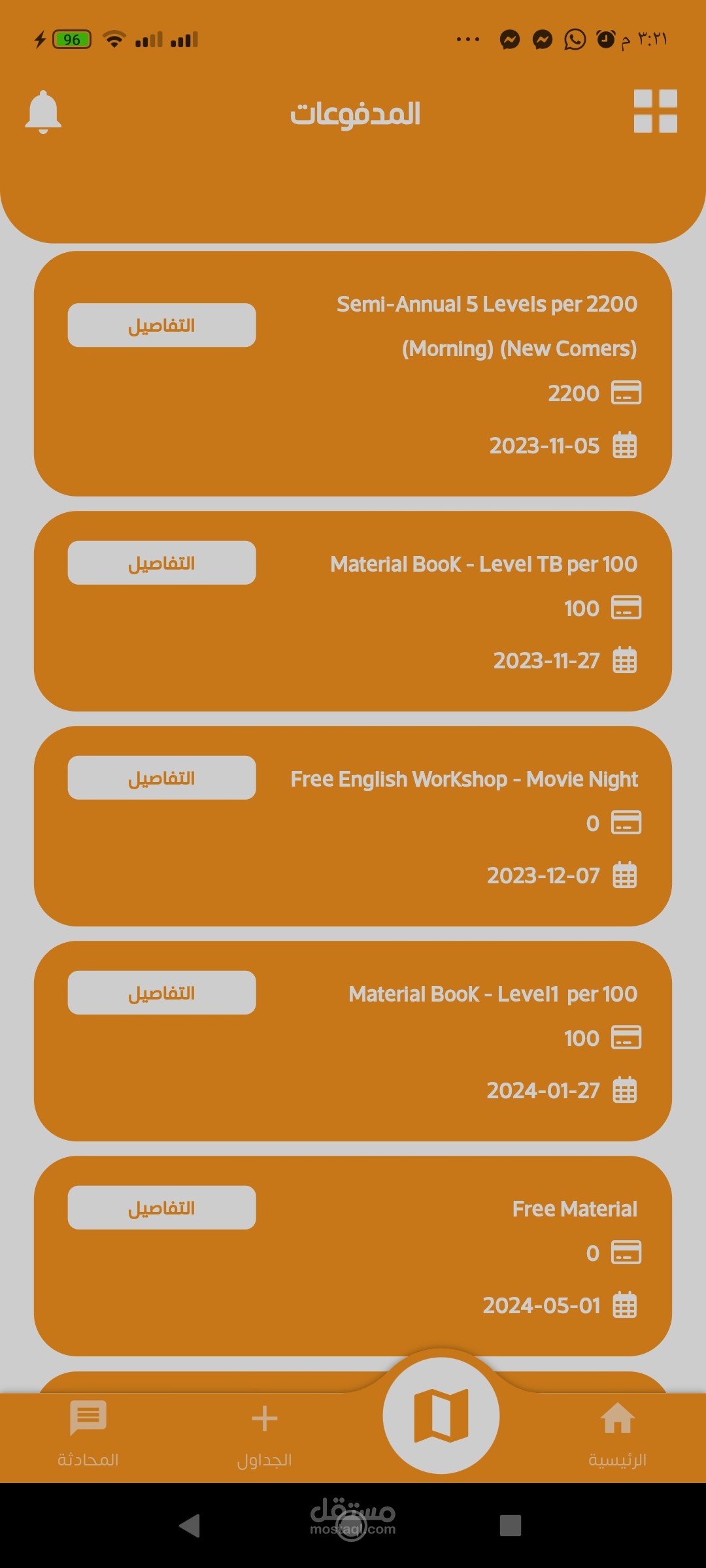Open details of Material Book Level1

(161, 992)
